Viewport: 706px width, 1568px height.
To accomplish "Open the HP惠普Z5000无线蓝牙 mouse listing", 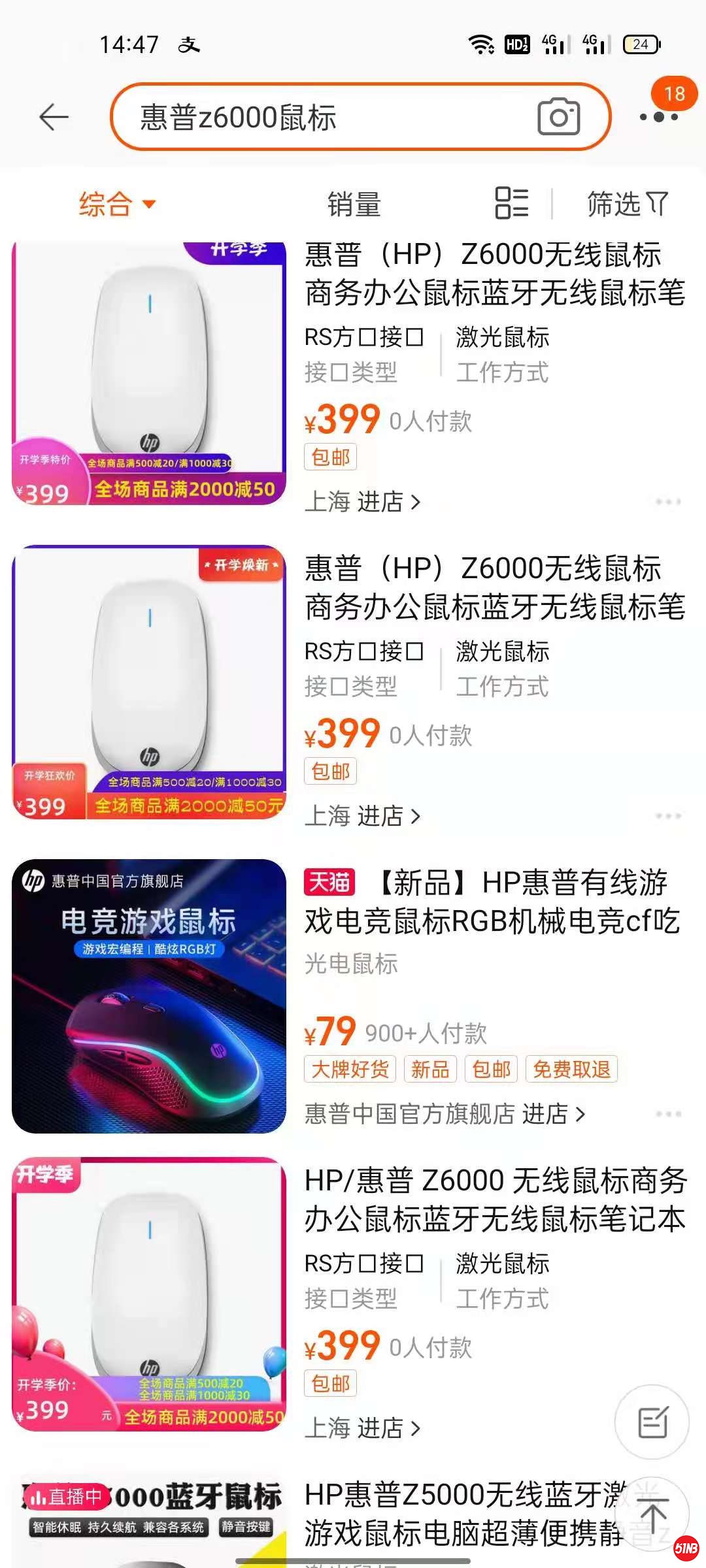I will coord(464,1512).
